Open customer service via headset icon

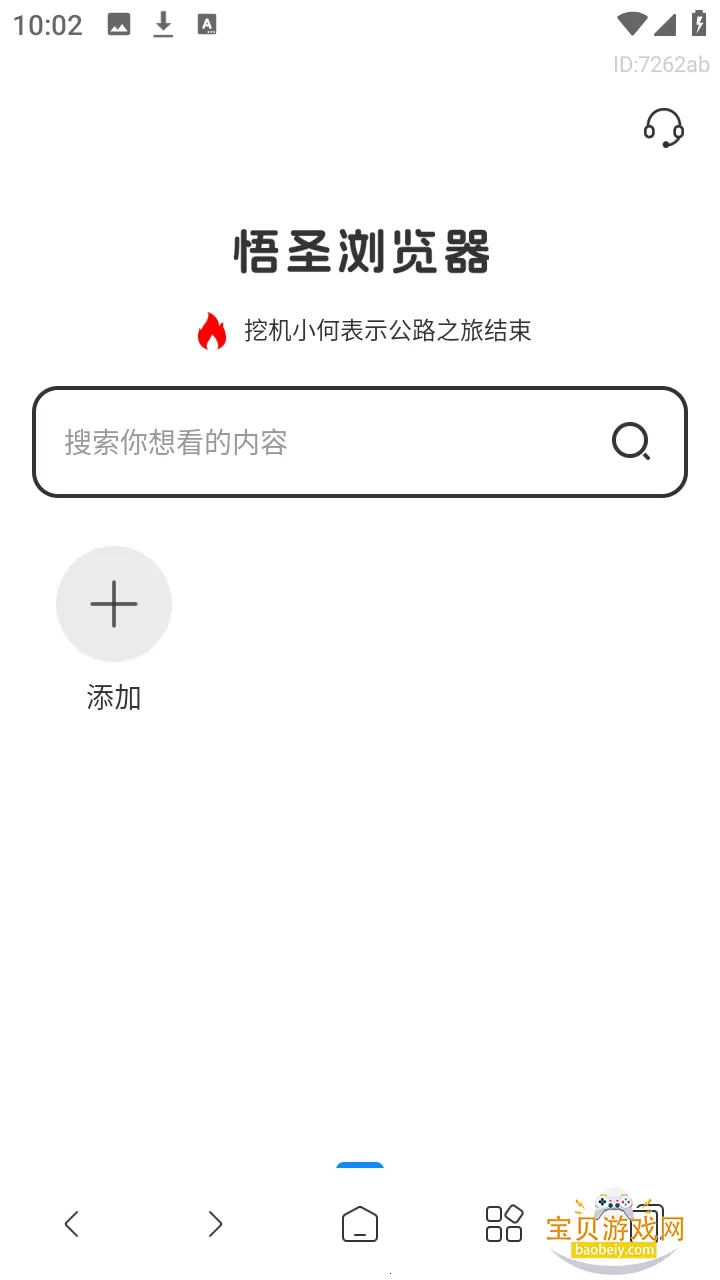tap(662, 128)
